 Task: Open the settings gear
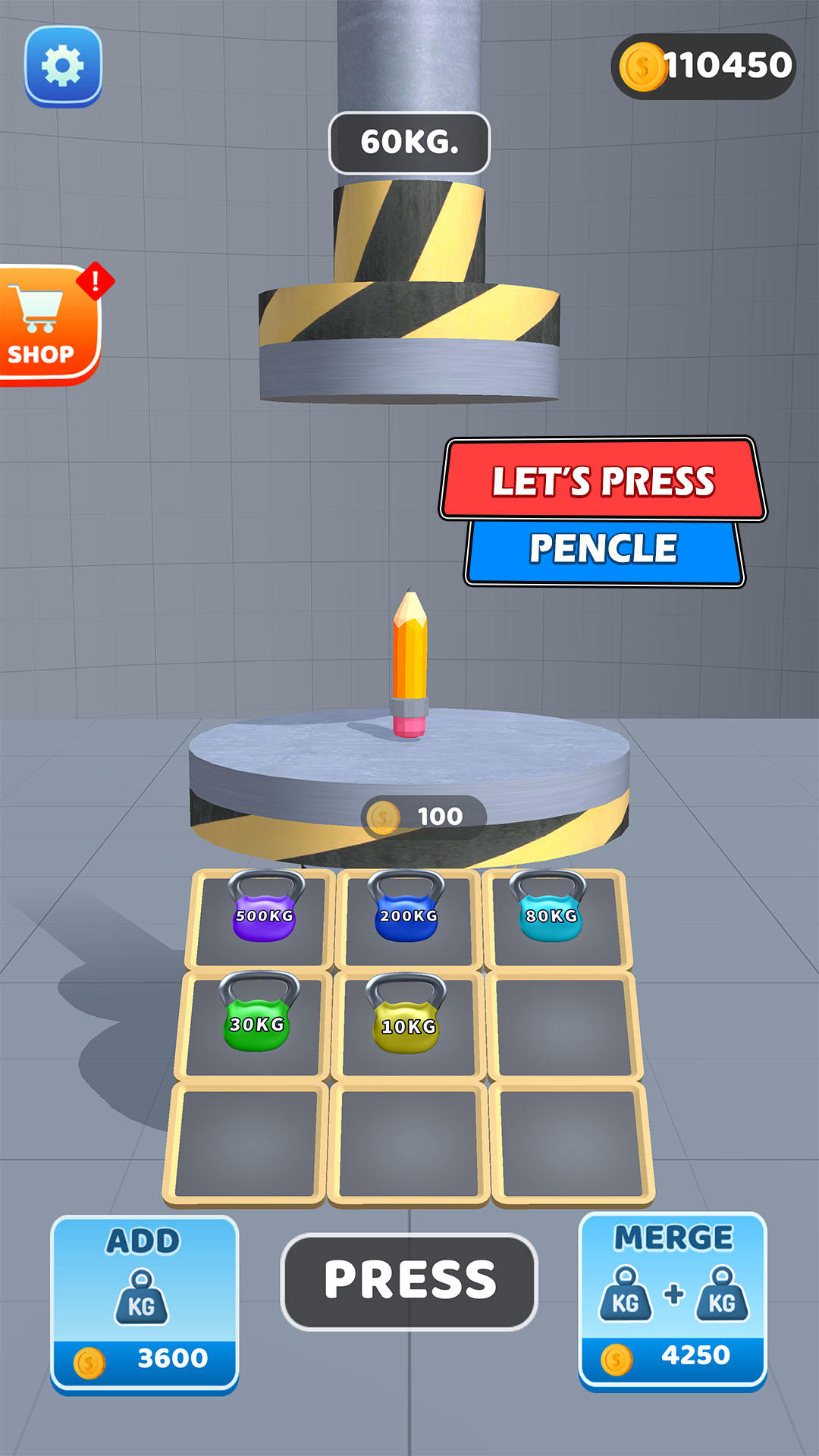coord(63,66)
